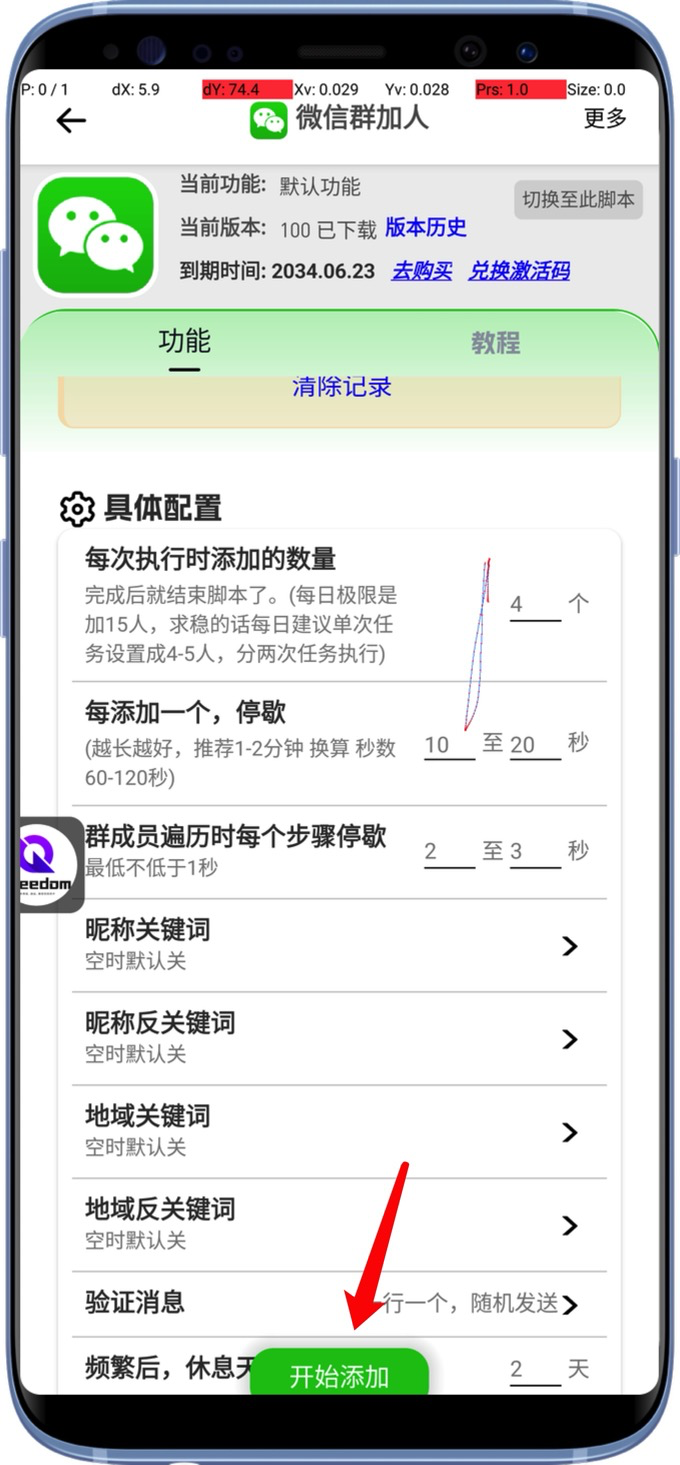Open the 去购买 link
This screenshot has height=1465, width=680.
[x=421, y=271]
